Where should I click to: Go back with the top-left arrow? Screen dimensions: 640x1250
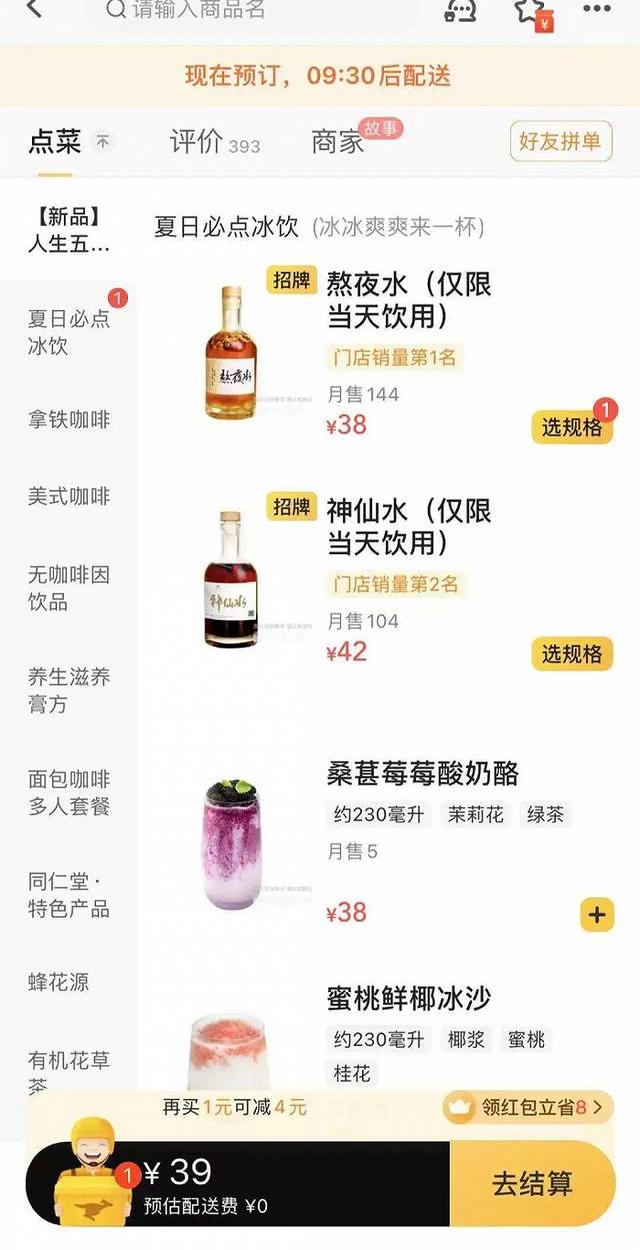tap(34, 9)
